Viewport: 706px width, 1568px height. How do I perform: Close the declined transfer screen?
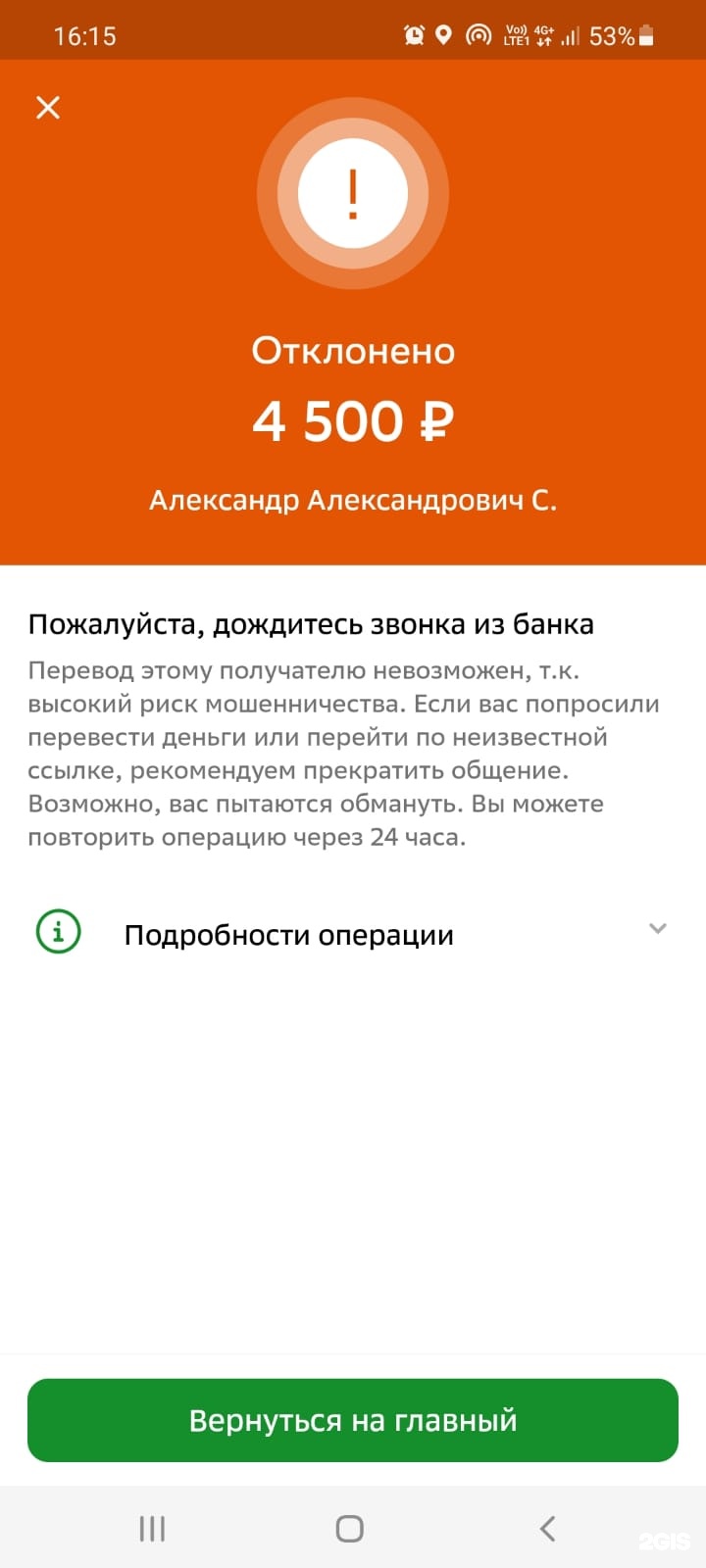coord(47,107)
